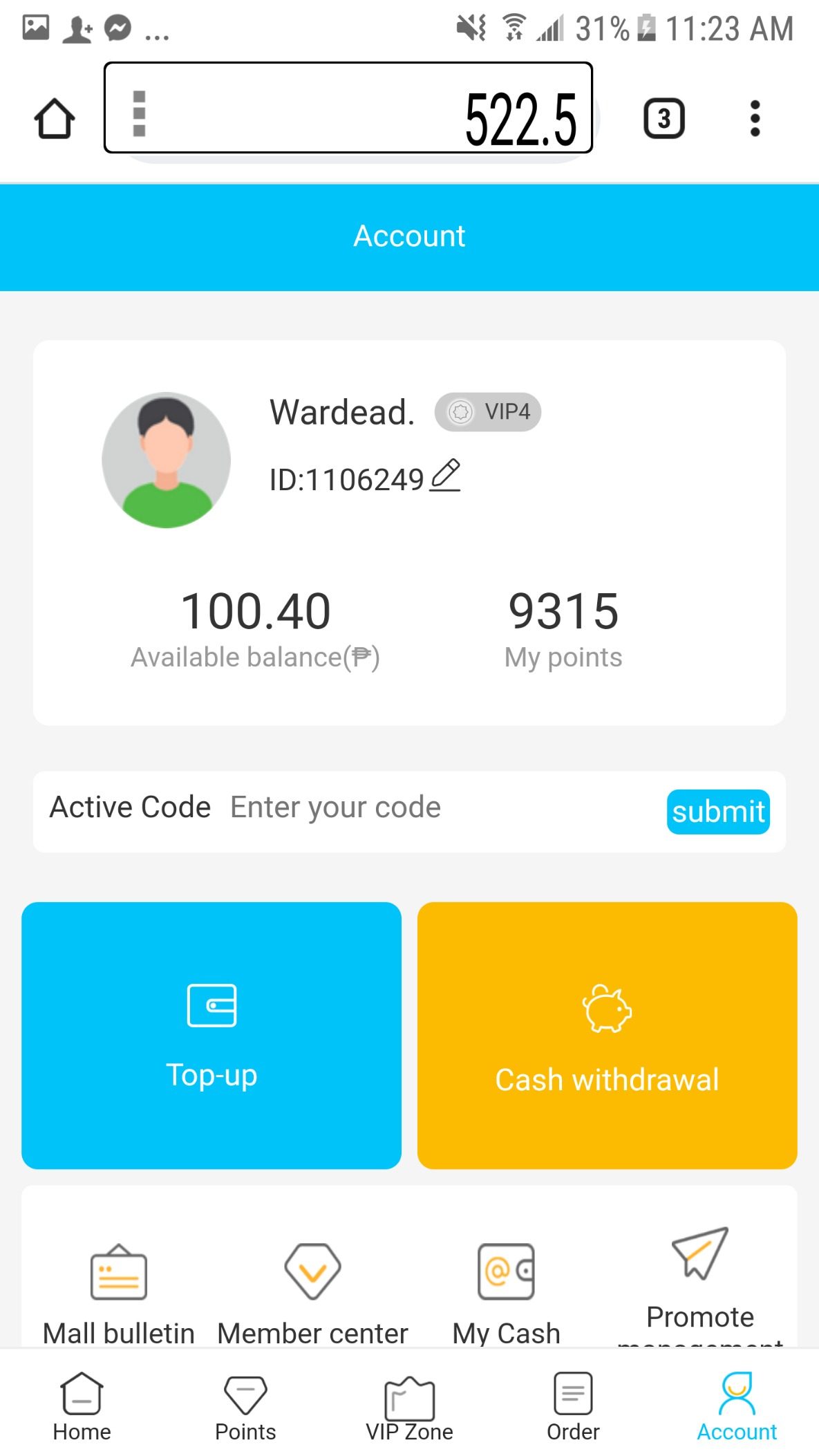The height and width of the screenshot is (1456, 819).
Task: Edit the profile with the pencil icon
Action: [x=445, y=476]
